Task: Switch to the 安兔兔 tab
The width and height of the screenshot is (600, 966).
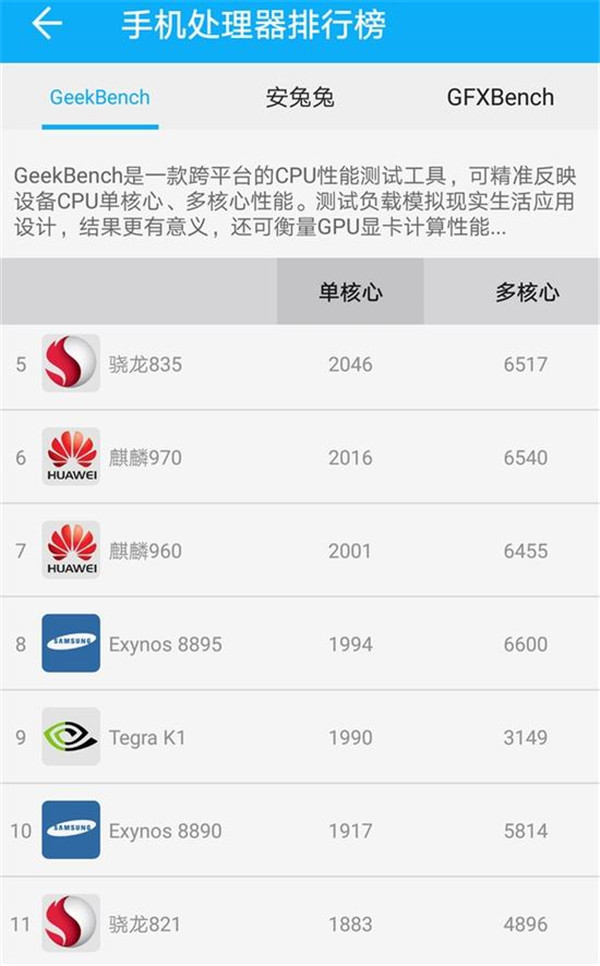Action: click(300, 97)
